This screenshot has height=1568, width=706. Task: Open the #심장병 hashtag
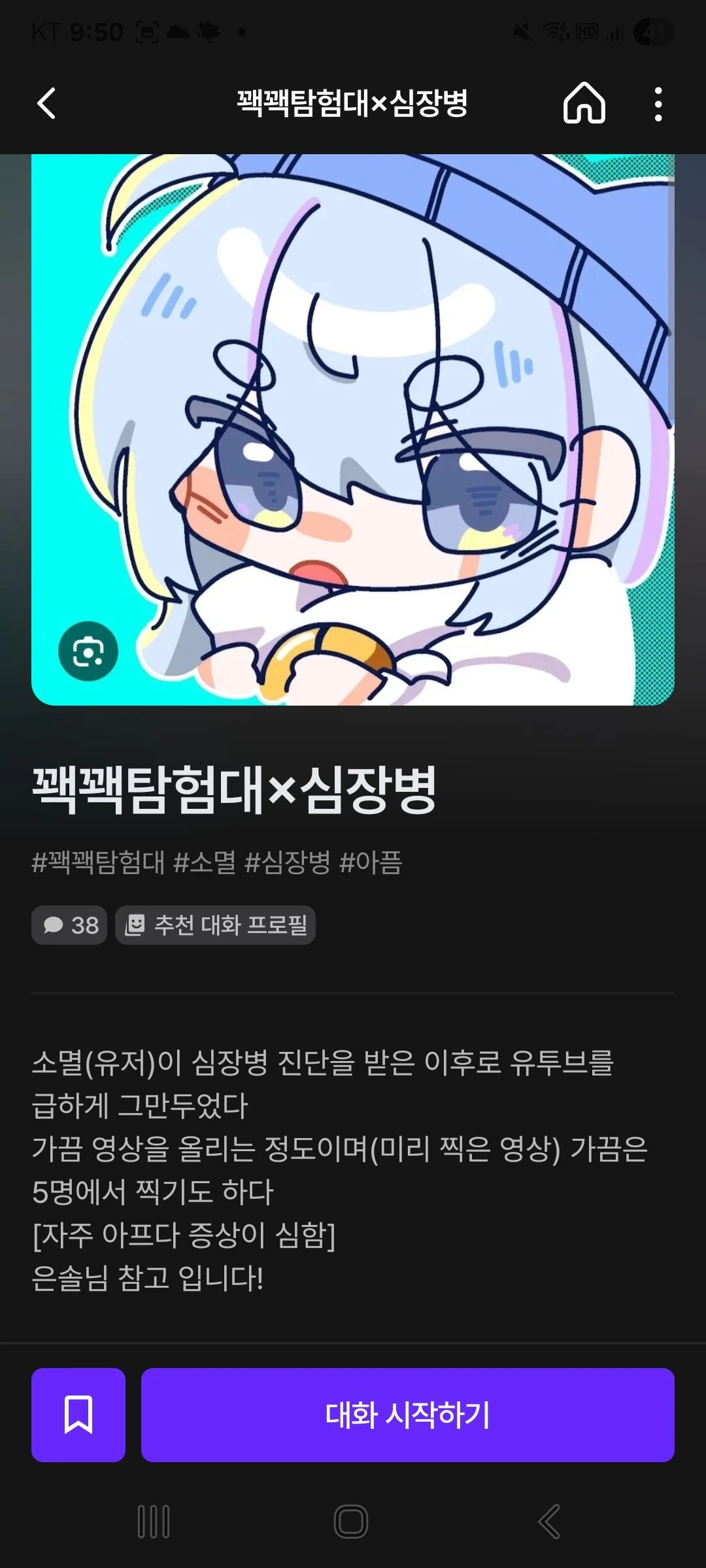point(287,862)
